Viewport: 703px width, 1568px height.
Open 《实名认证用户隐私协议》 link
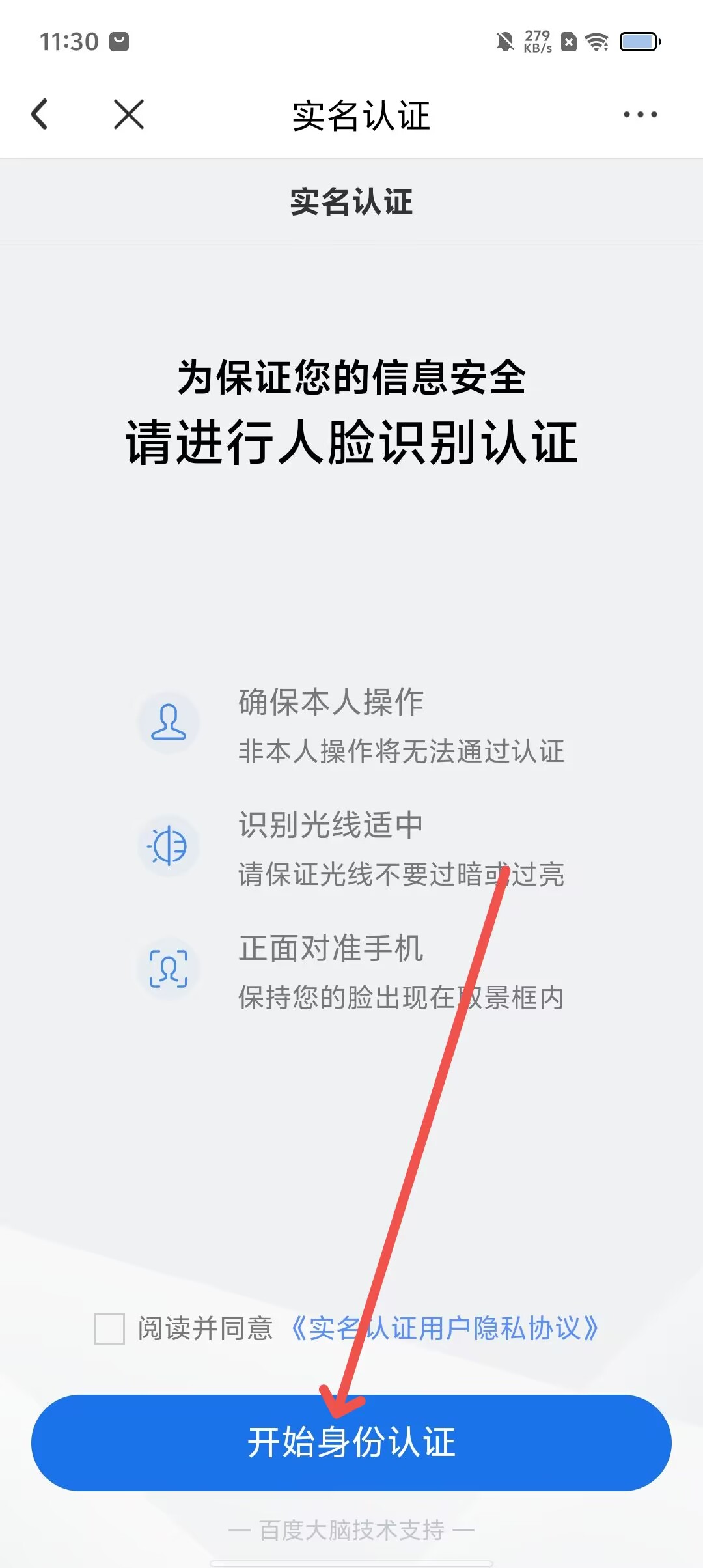click(x=444, y=1328)
